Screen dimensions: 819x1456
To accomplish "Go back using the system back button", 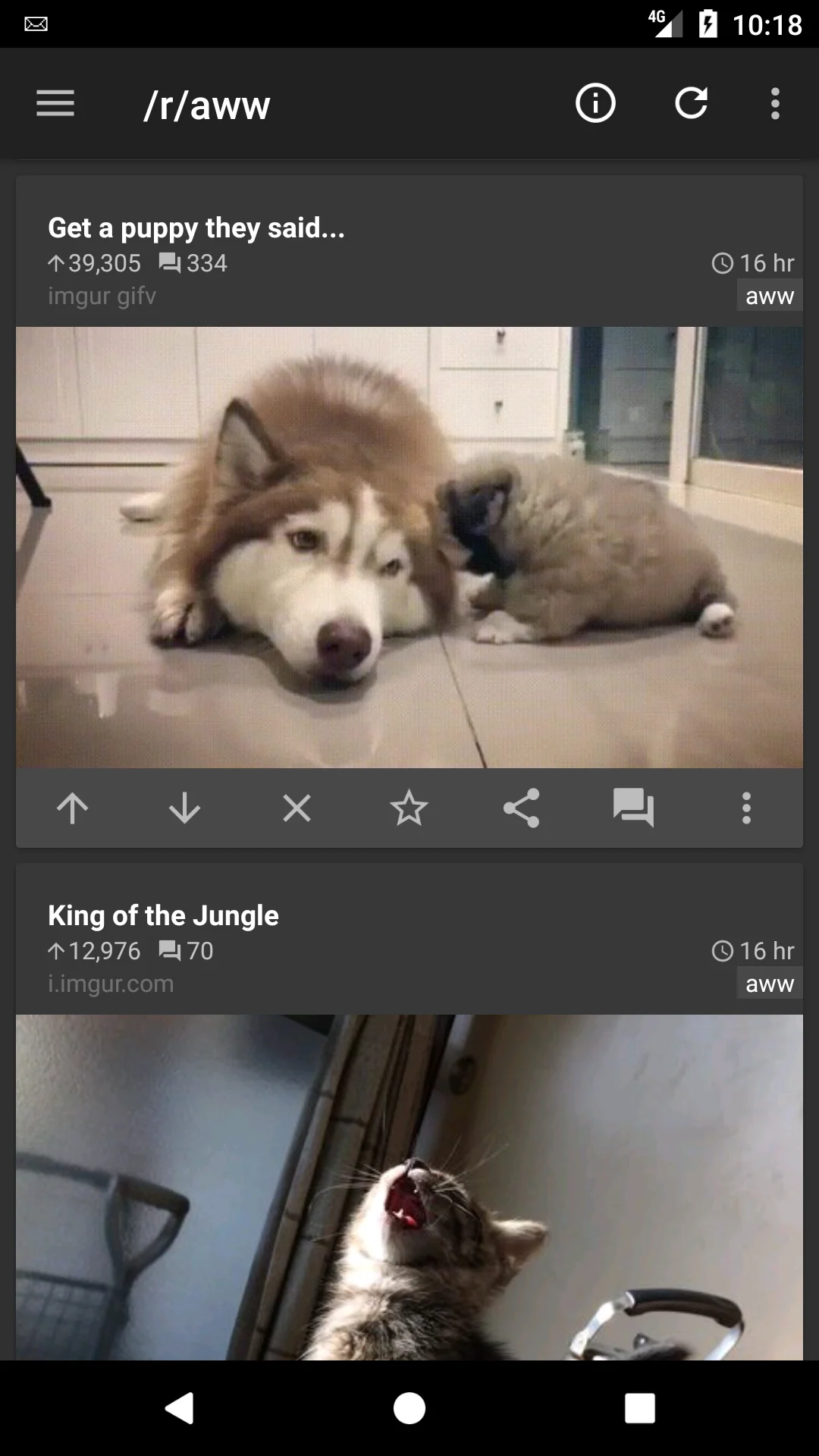I will point(180,1408).
